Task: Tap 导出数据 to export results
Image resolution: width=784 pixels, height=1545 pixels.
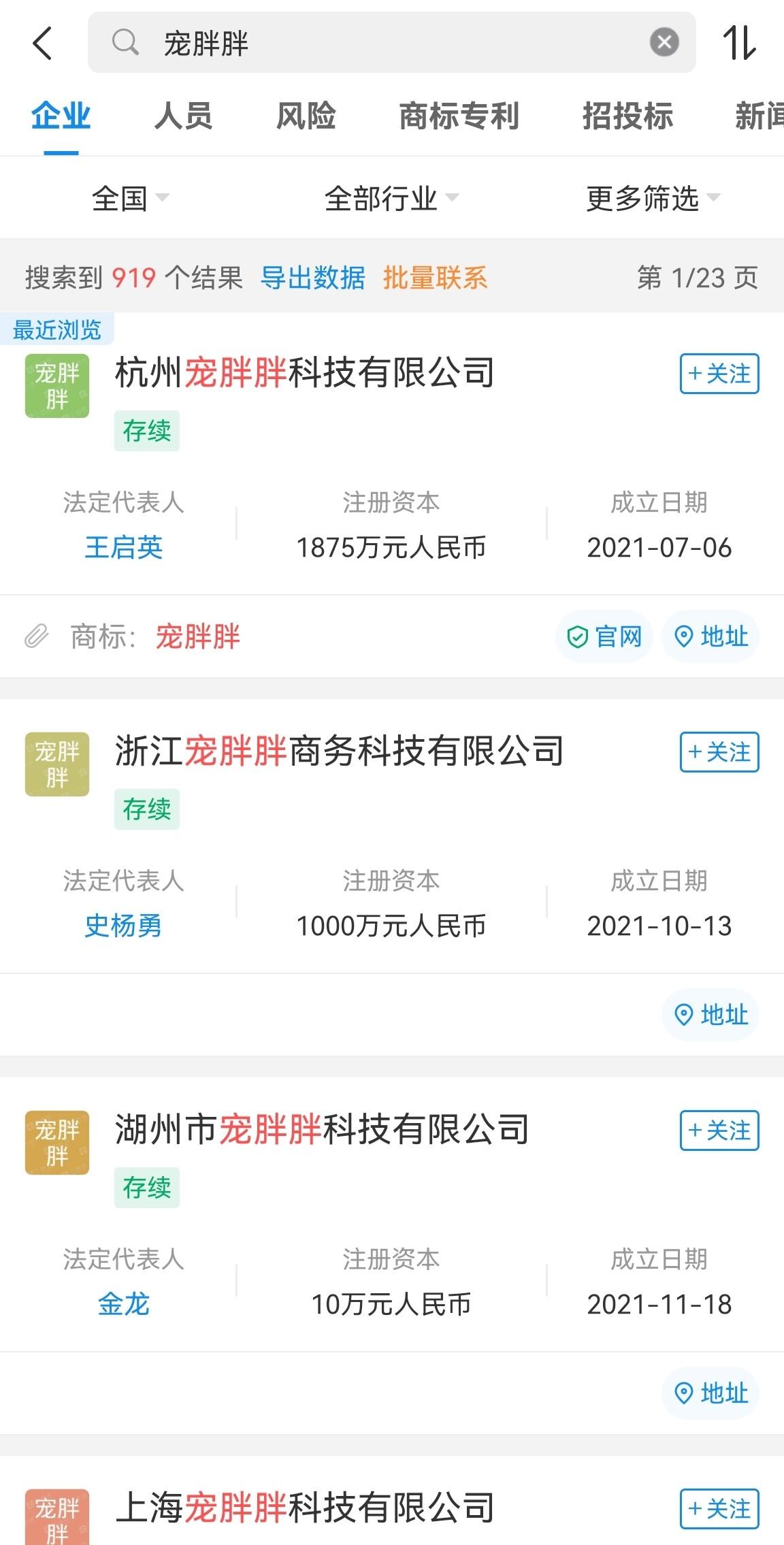Action: (313, 278)
